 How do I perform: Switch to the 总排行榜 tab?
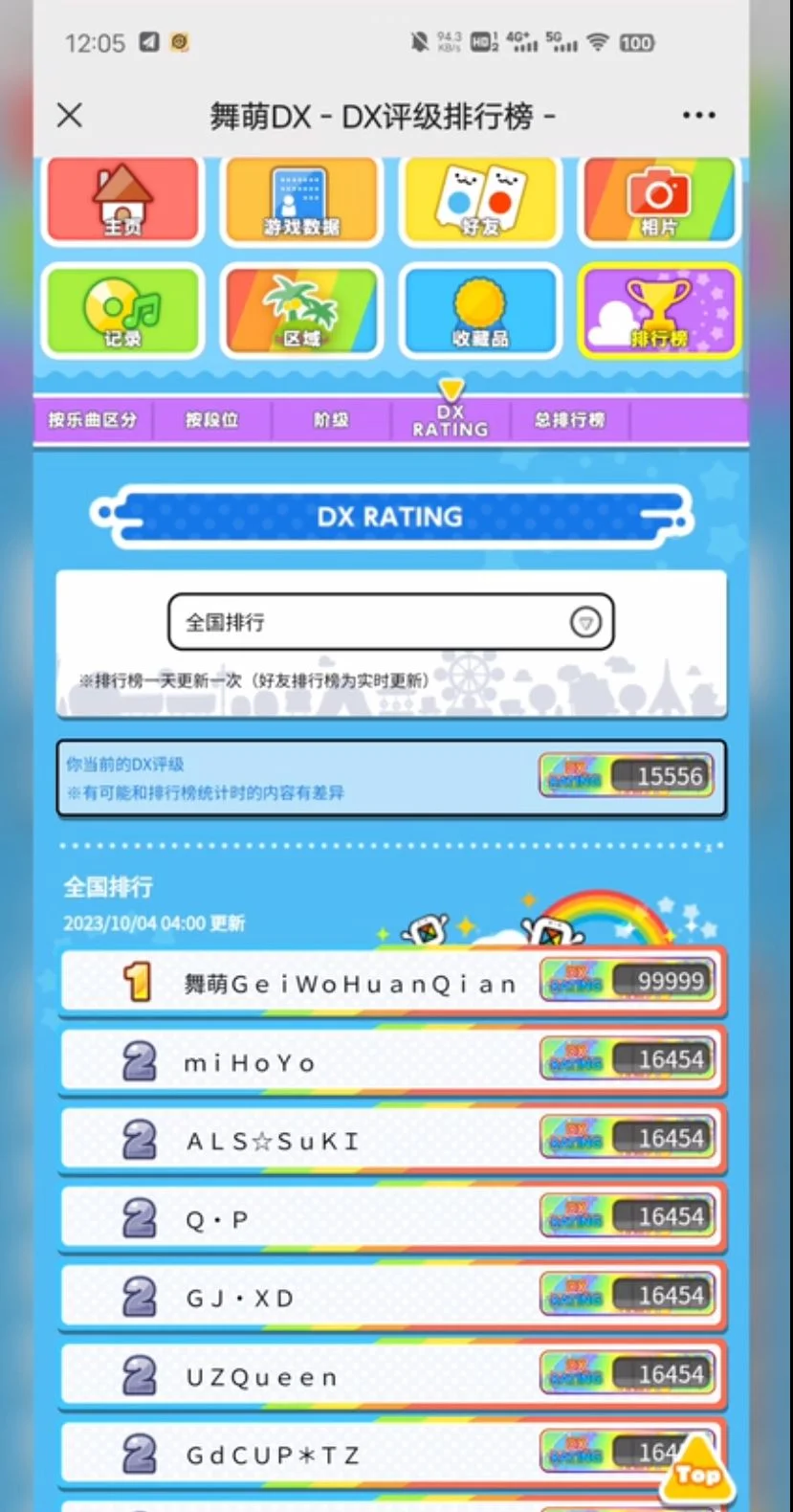point(569,420)
